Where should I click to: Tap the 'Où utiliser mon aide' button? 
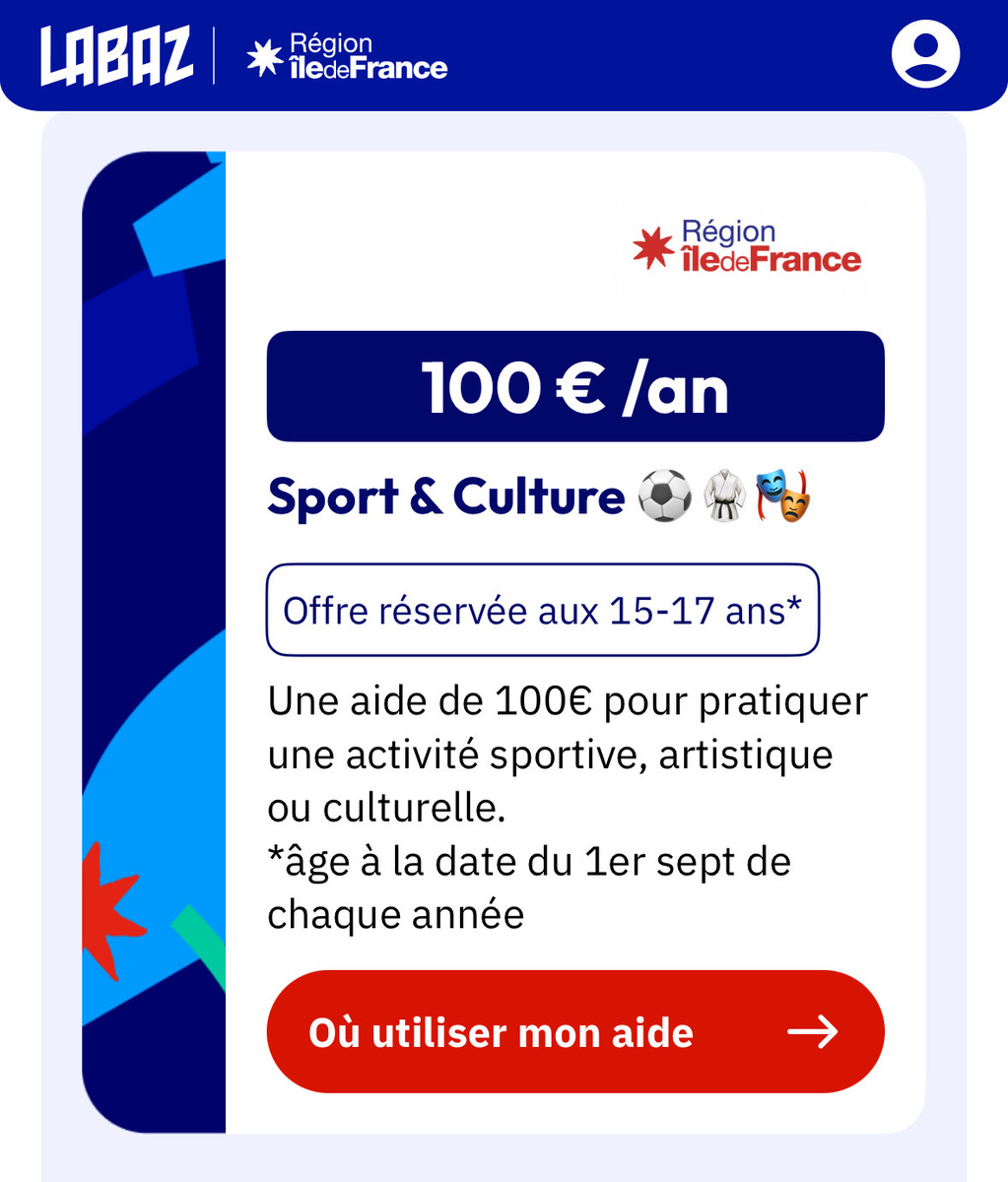click(x=574, y=1031)
